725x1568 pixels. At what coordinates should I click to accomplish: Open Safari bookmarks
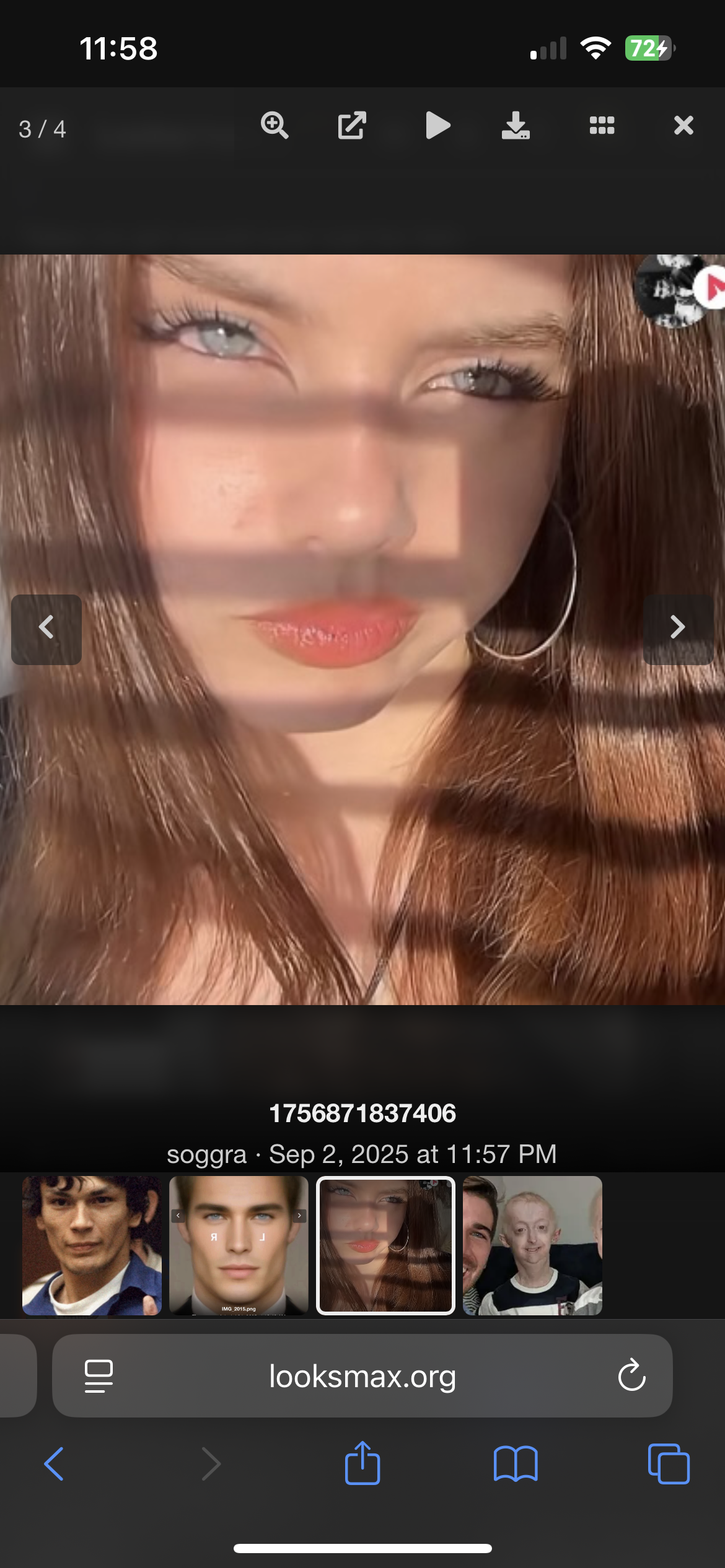[516, 1464]
